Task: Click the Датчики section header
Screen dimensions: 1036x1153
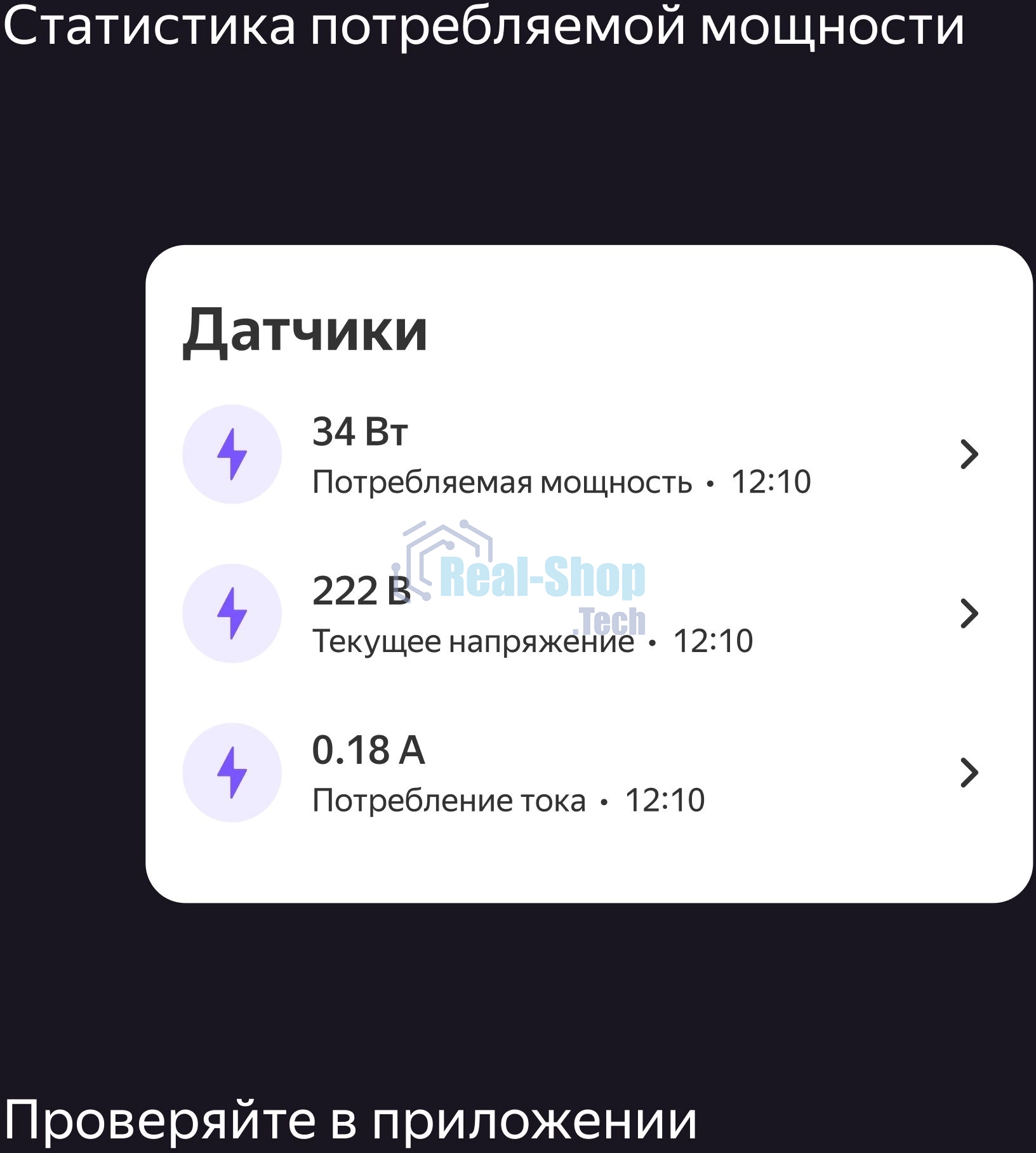Action: pyautogui.click(x=303, y=333)
